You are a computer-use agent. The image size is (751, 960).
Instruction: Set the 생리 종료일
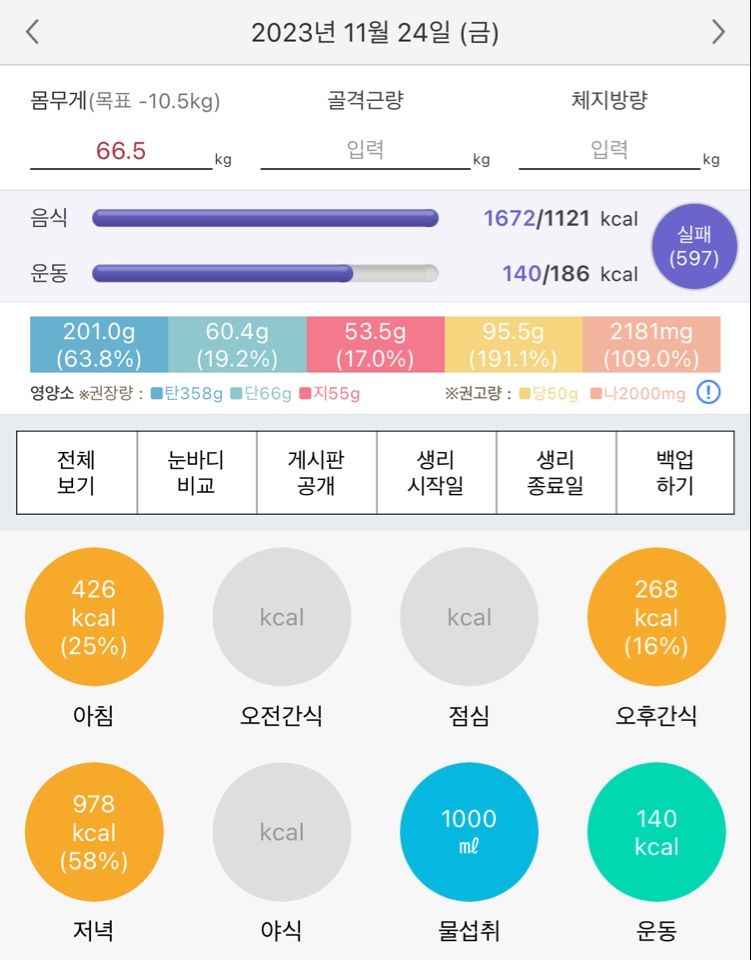click(556, 473)
